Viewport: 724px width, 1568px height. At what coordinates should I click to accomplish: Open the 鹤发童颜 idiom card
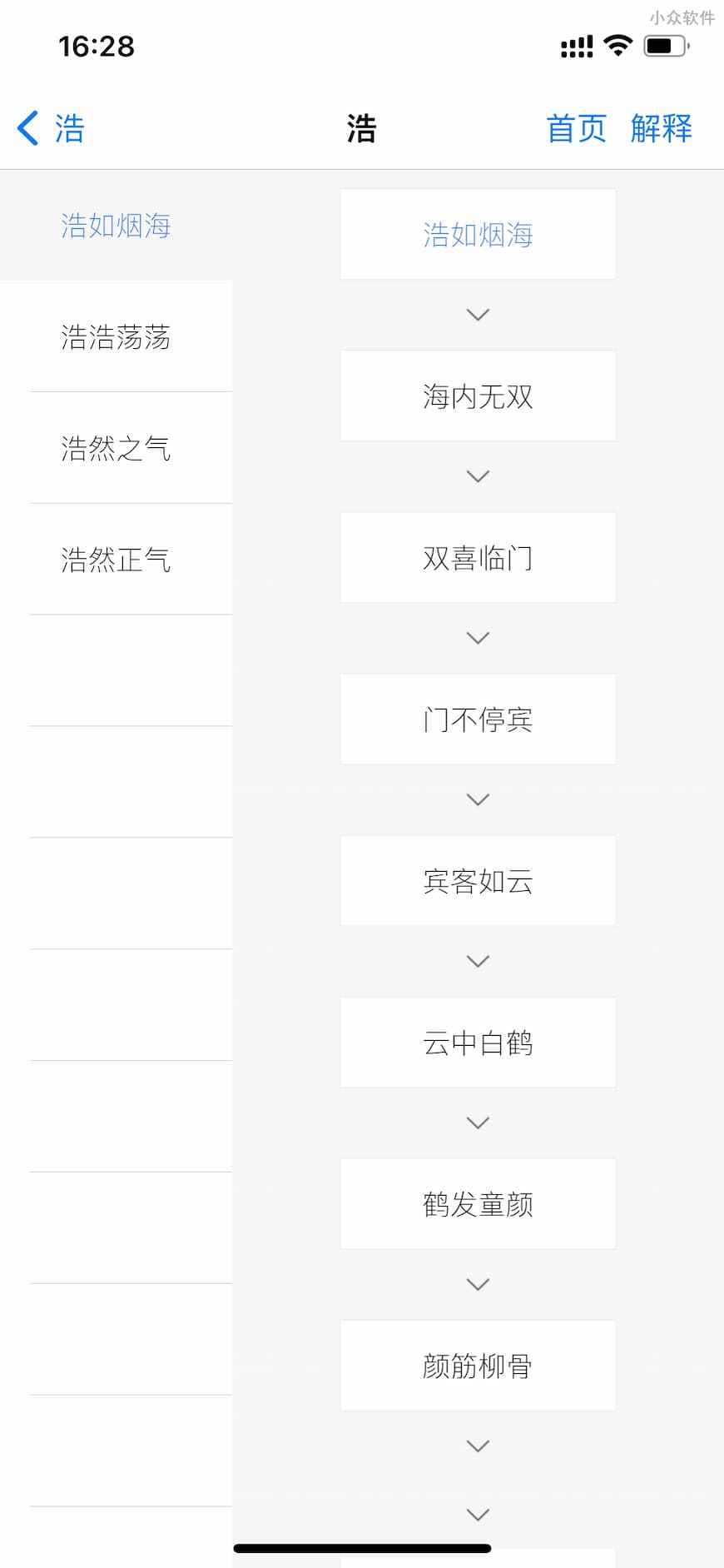[x=478, y=1204]
